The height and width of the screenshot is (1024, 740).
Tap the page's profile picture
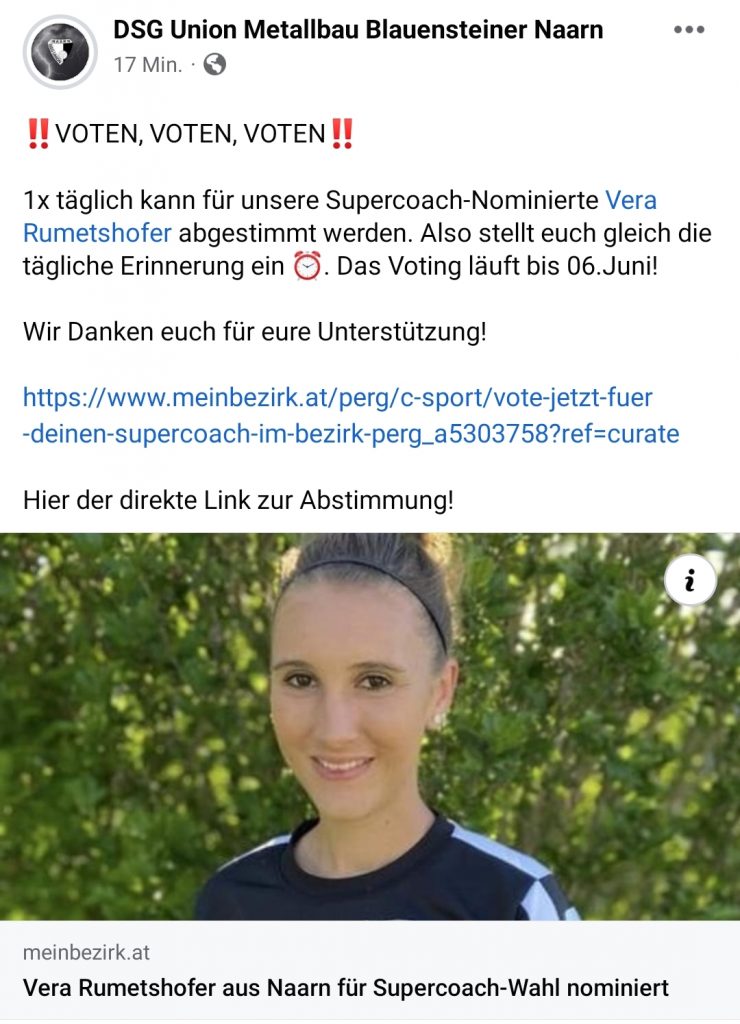tap(60, 52)
